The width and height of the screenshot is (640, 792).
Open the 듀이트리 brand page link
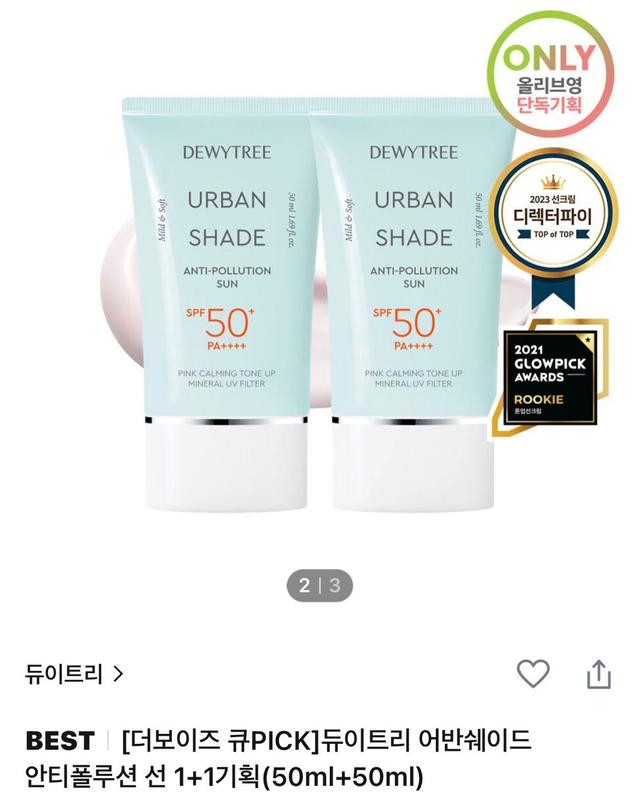click(x=75, y=674)
